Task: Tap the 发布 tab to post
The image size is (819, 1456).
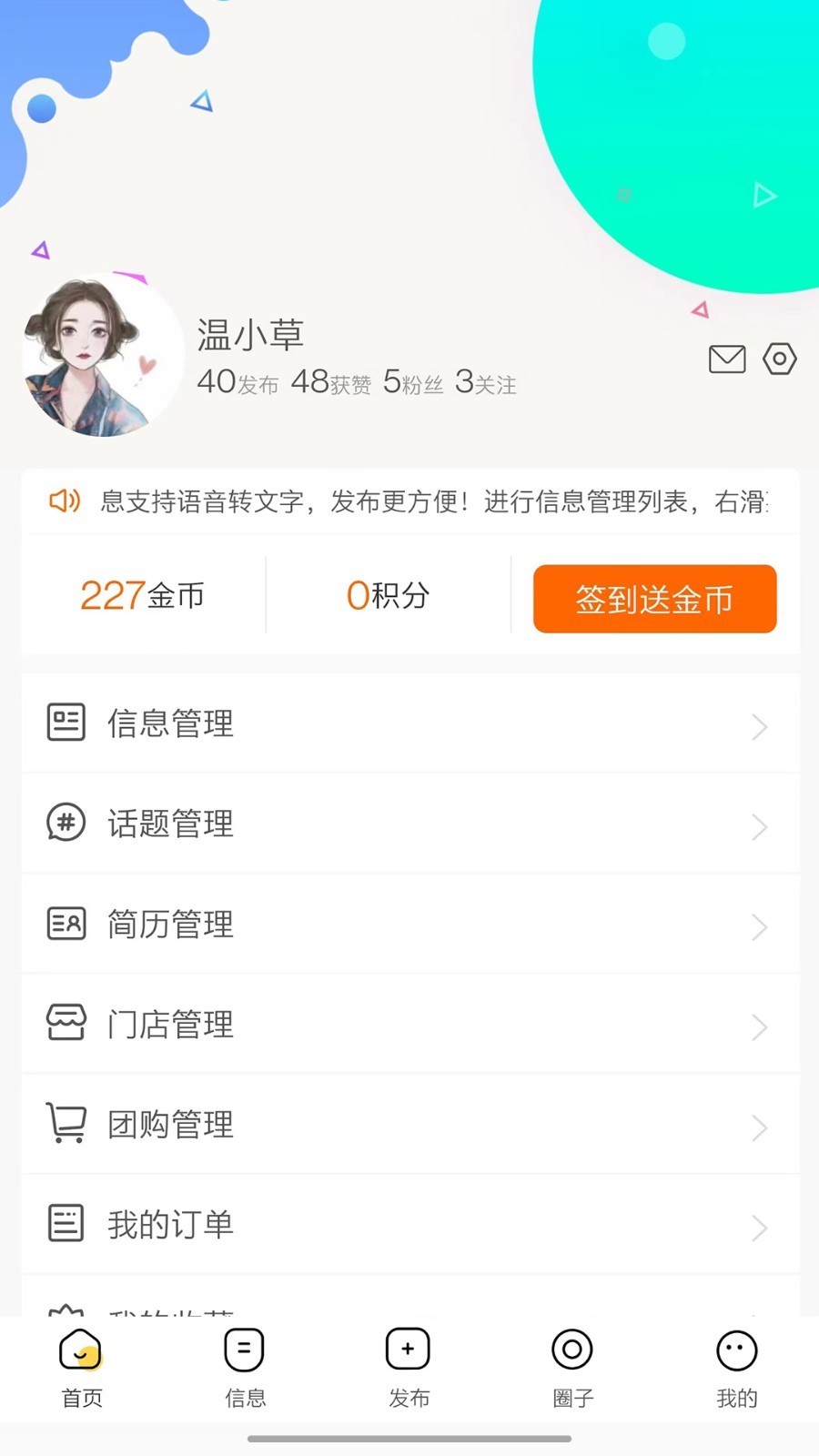Action: (409, 1369)
